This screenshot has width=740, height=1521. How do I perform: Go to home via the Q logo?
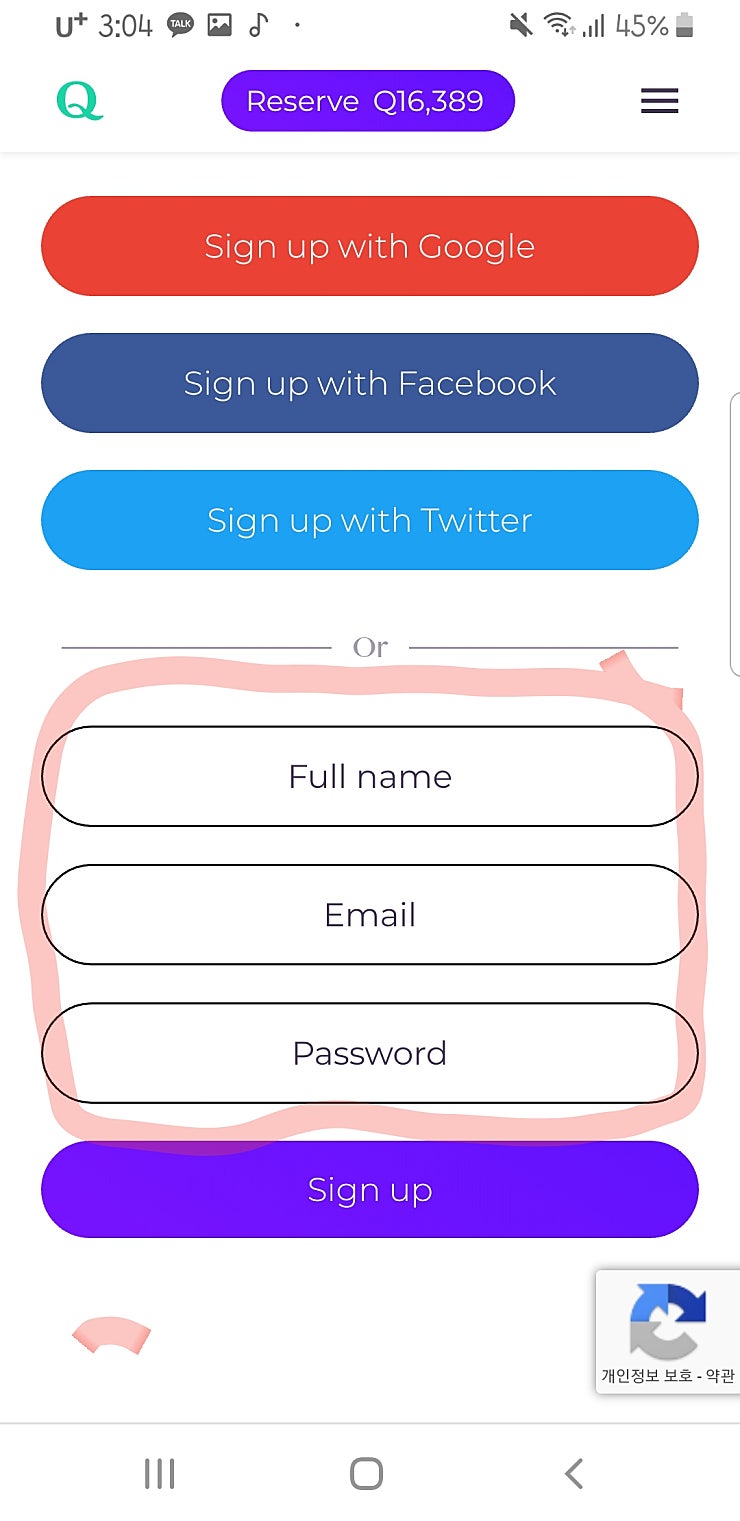pos(80,101)
